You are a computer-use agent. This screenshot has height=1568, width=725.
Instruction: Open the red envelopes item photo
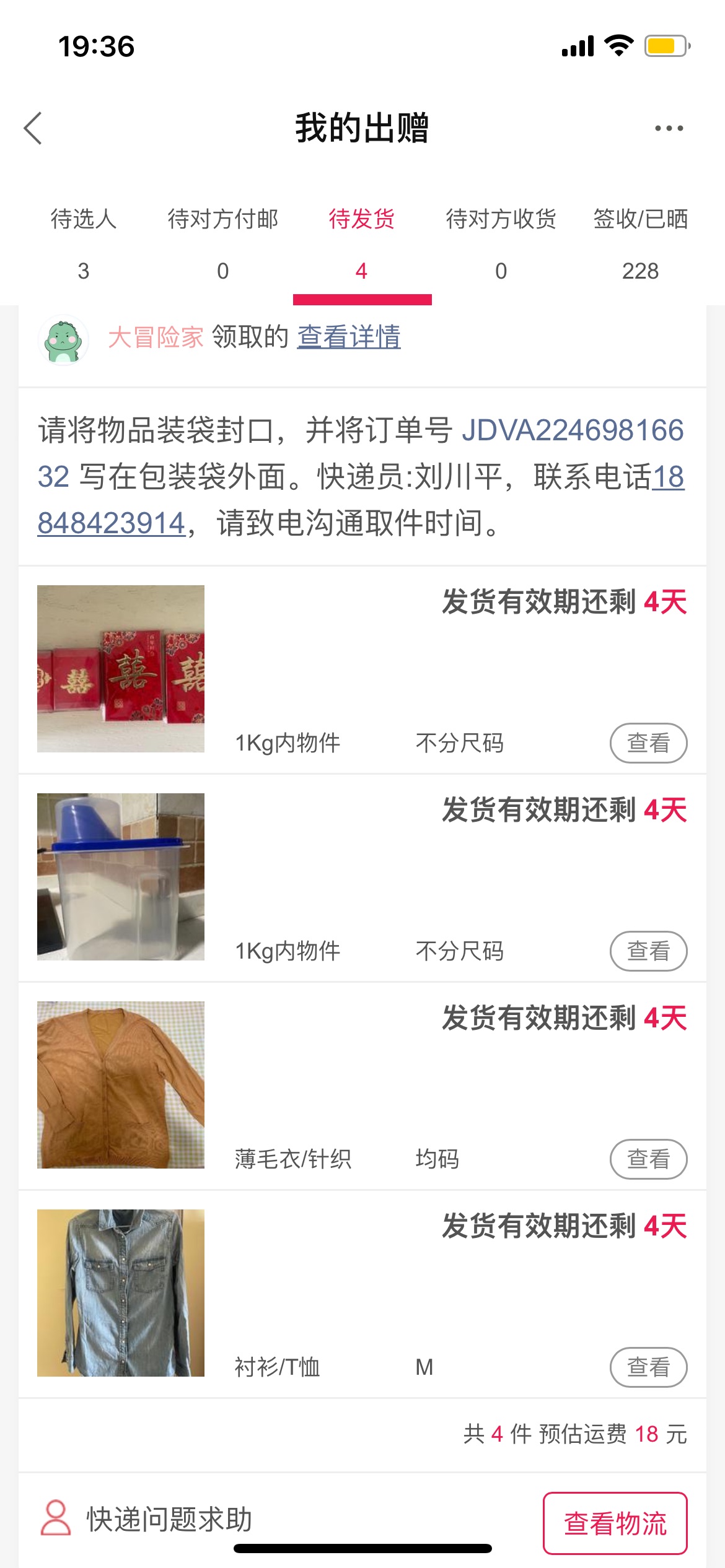coord(121,669)
